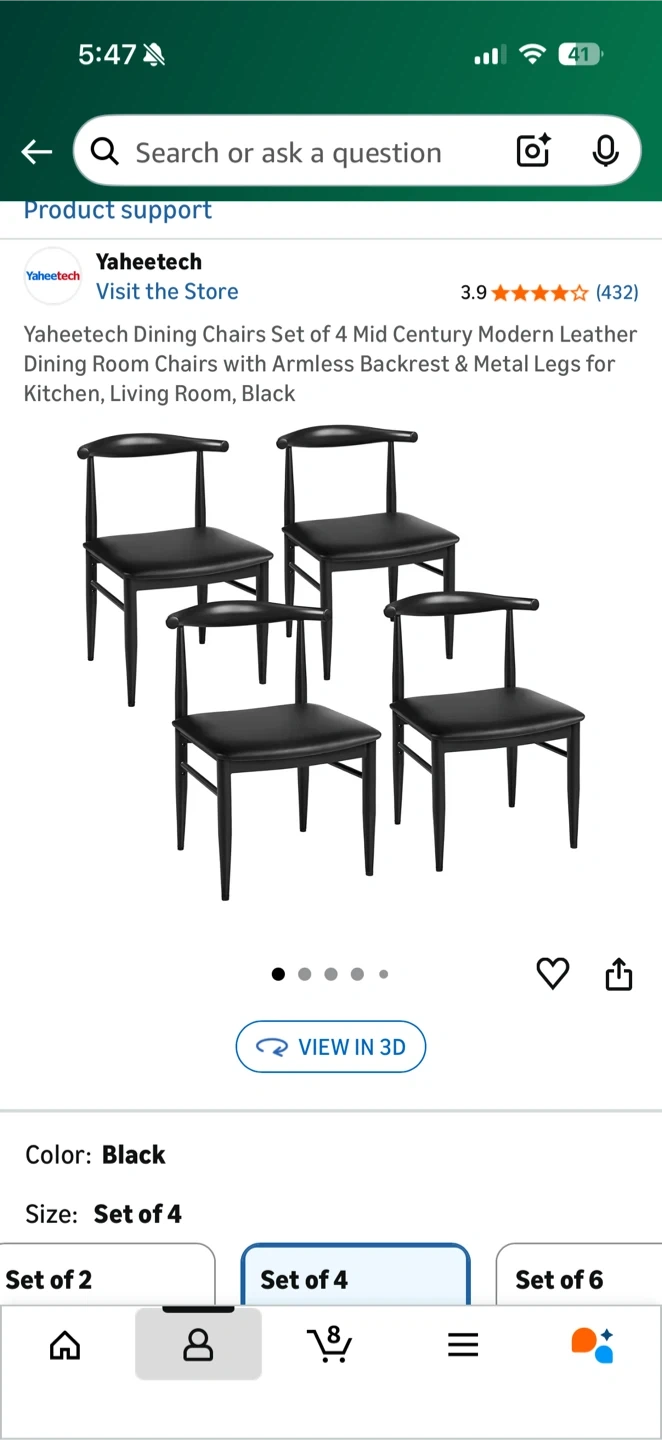The image size is (662, 1440).
Task: Open the AI assistant chat tab
Action: 593,1345
